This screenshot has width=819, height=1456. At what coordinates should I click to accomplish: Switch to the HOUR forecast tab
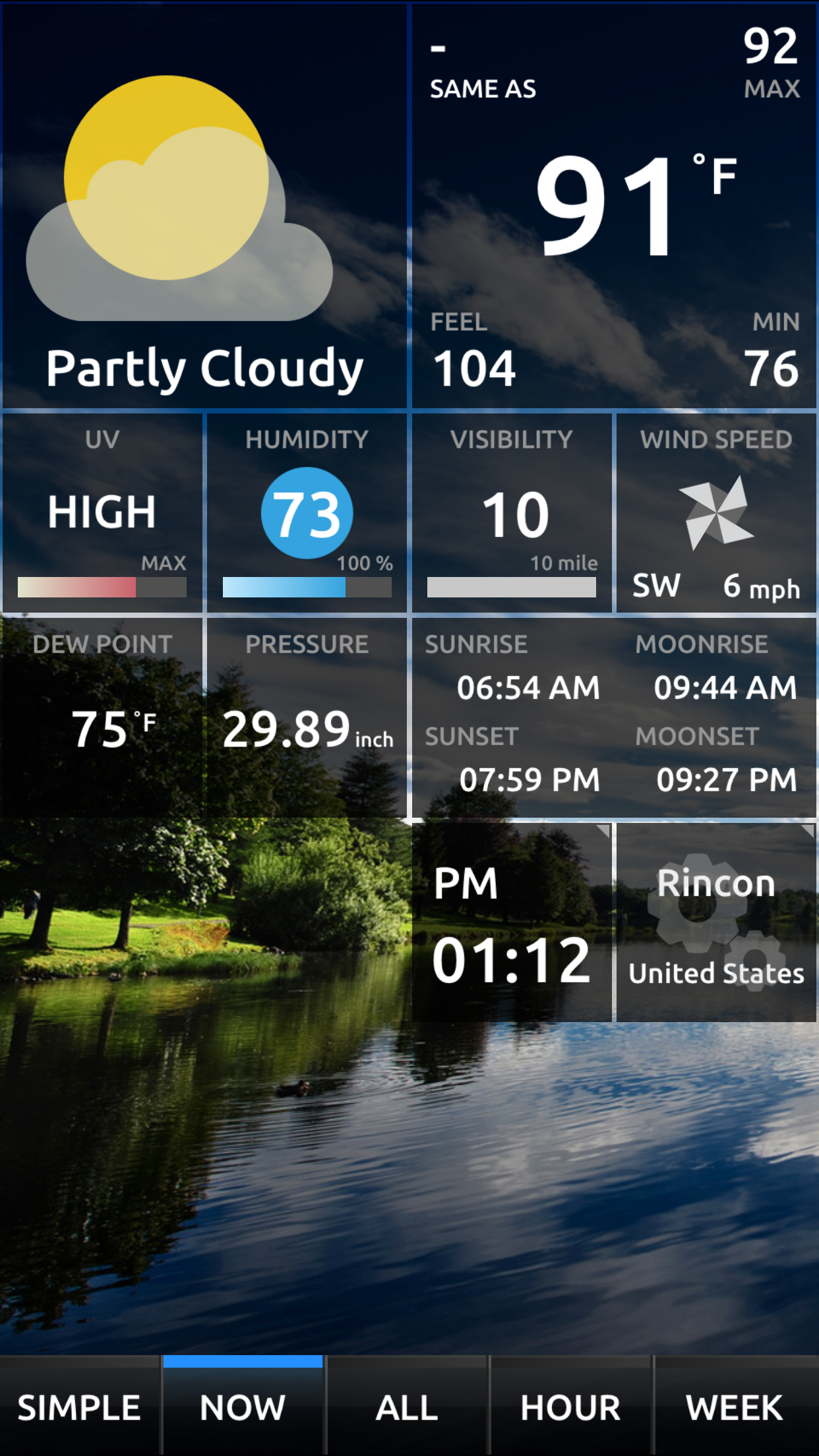pos(570,1407)
